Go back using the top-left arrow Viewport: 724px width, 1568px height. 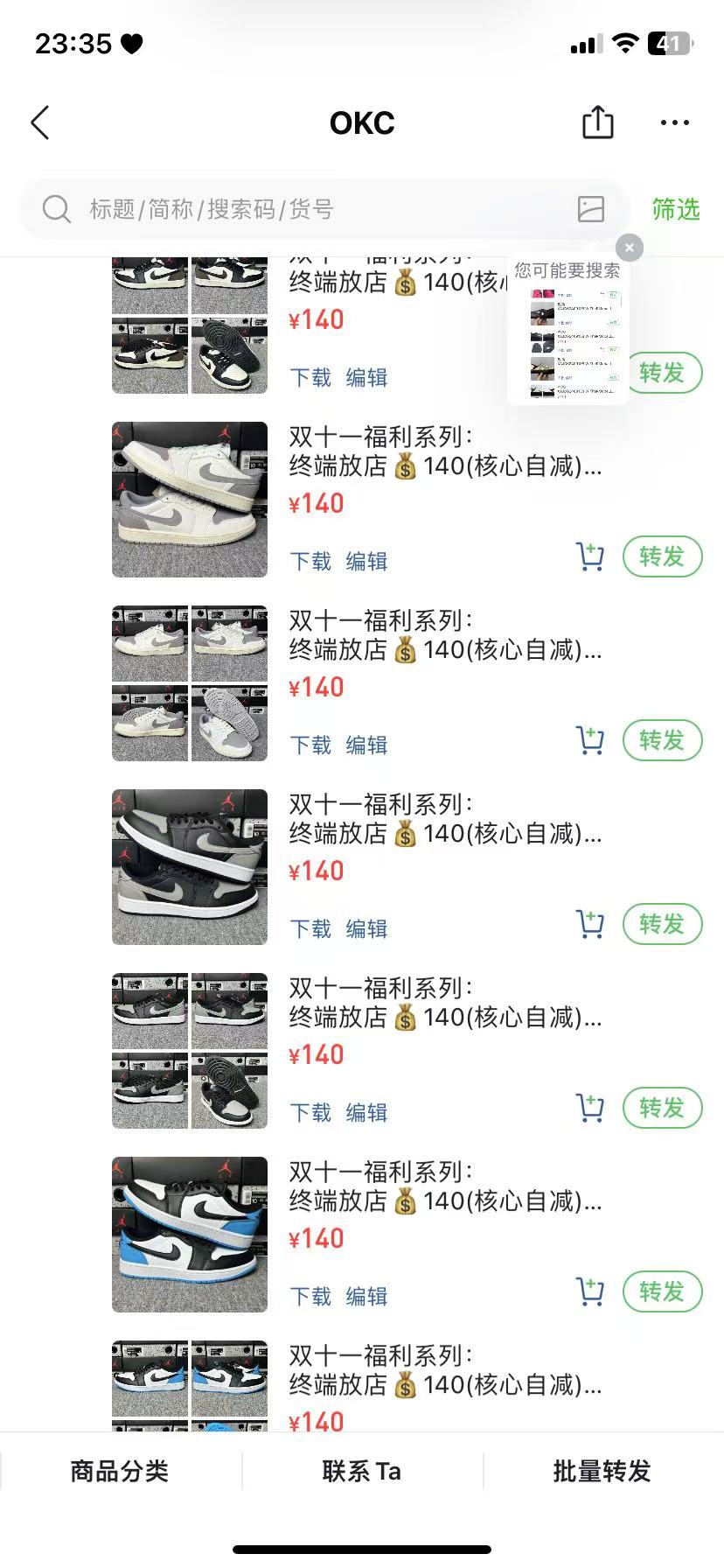click(x=40, y=123)
